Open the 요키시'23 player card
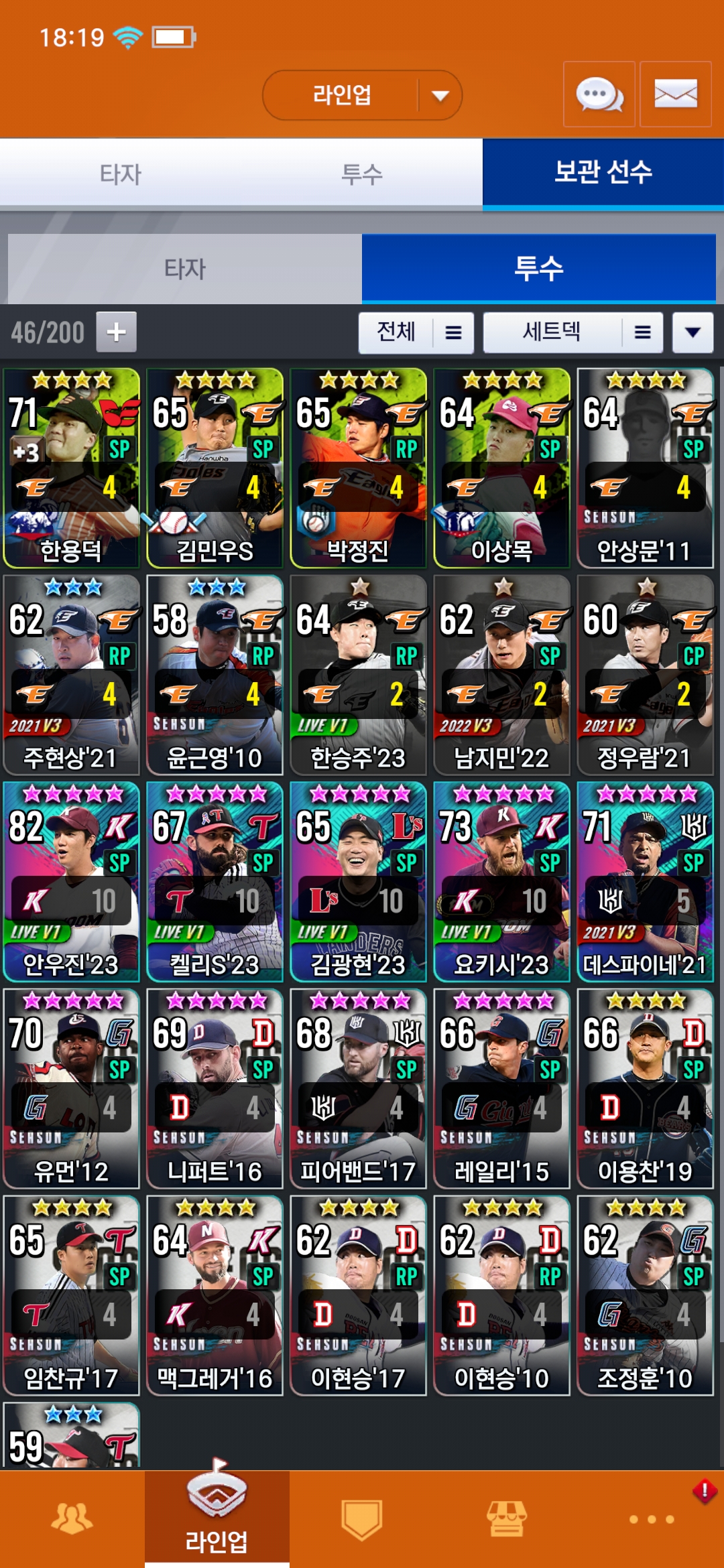The height and width of the screenshot is (1568, 724). pyautogui.click(x=501, y=882)
